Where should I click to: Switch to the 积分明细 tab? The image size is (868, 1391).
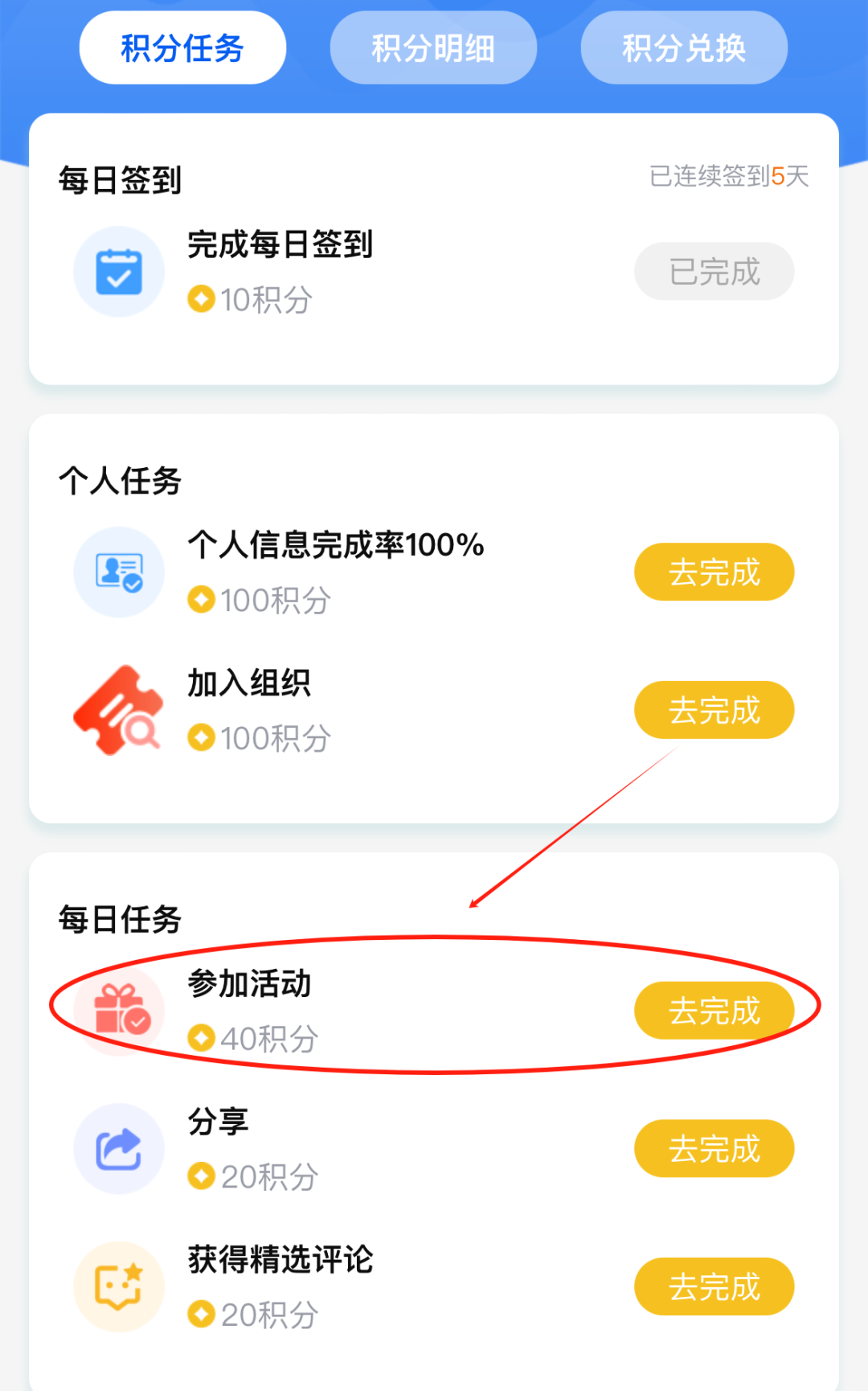(x=433, y=48)
